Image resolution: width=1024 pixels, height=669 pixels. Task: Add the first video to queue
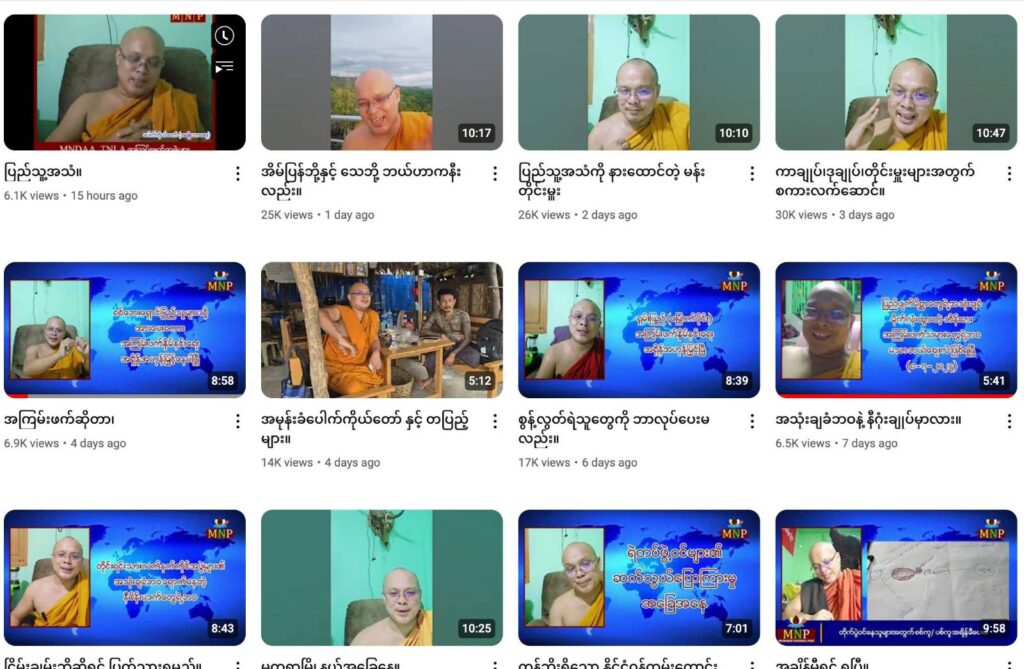[x=224, y=67]
